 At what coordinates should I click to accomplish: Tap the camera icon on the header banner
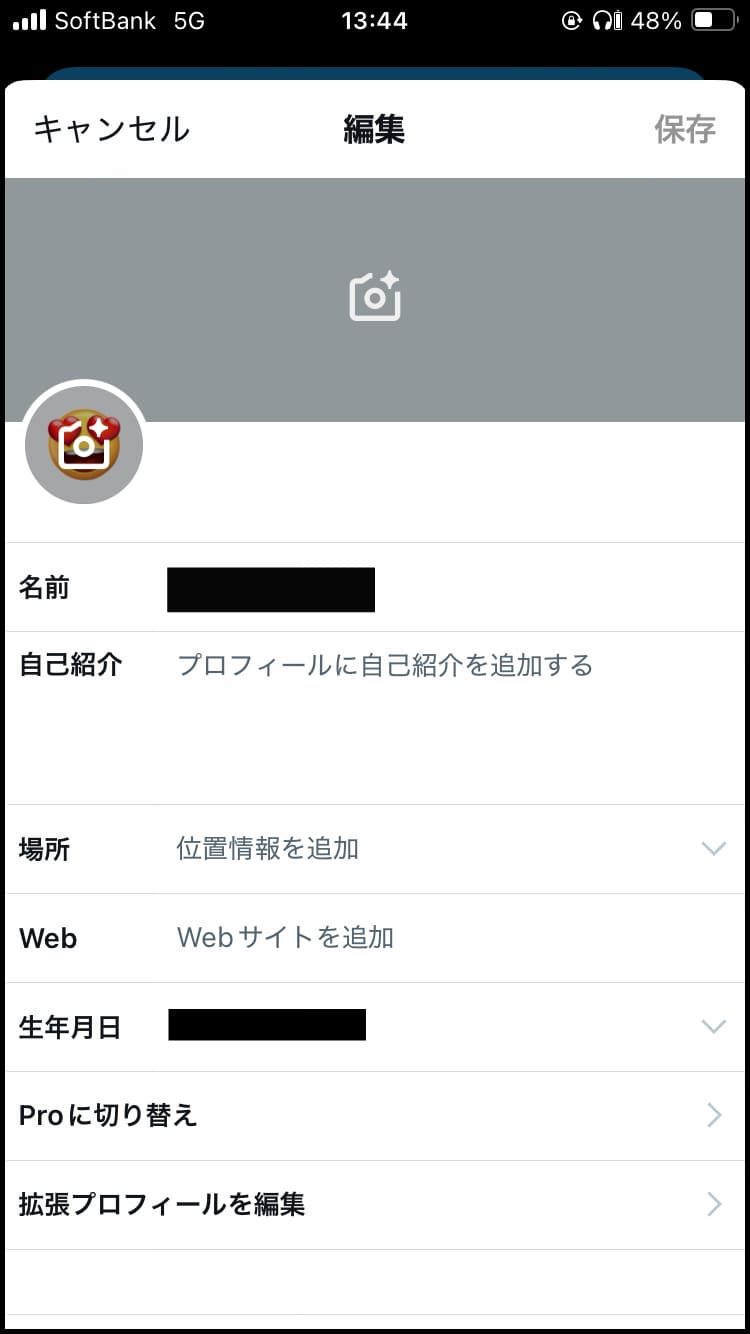click(x=374, y=294)
